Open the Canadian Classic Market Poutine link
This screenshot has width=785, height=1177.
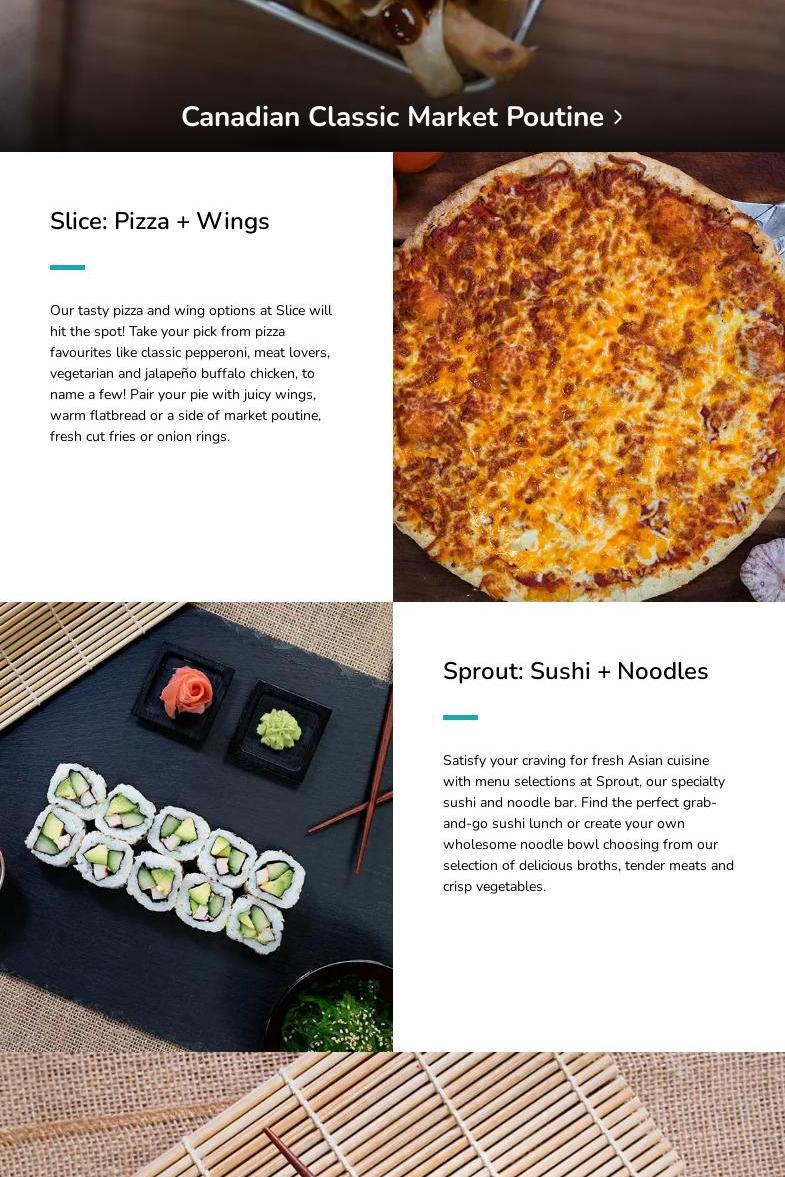coord(401,117)
